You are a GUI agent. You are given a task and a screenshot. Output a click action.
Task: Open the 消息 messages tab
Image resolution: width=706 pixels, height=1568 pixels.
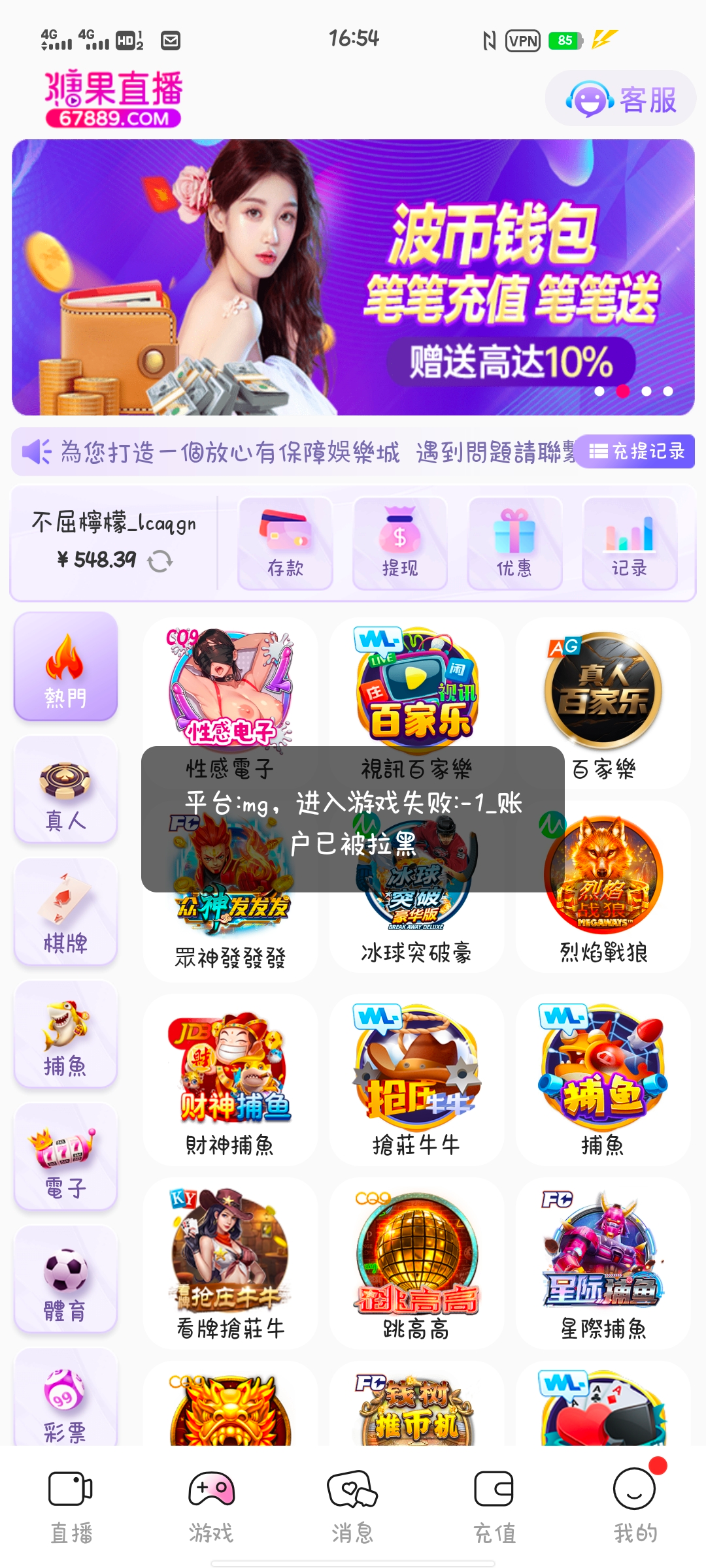(353, 1496)
